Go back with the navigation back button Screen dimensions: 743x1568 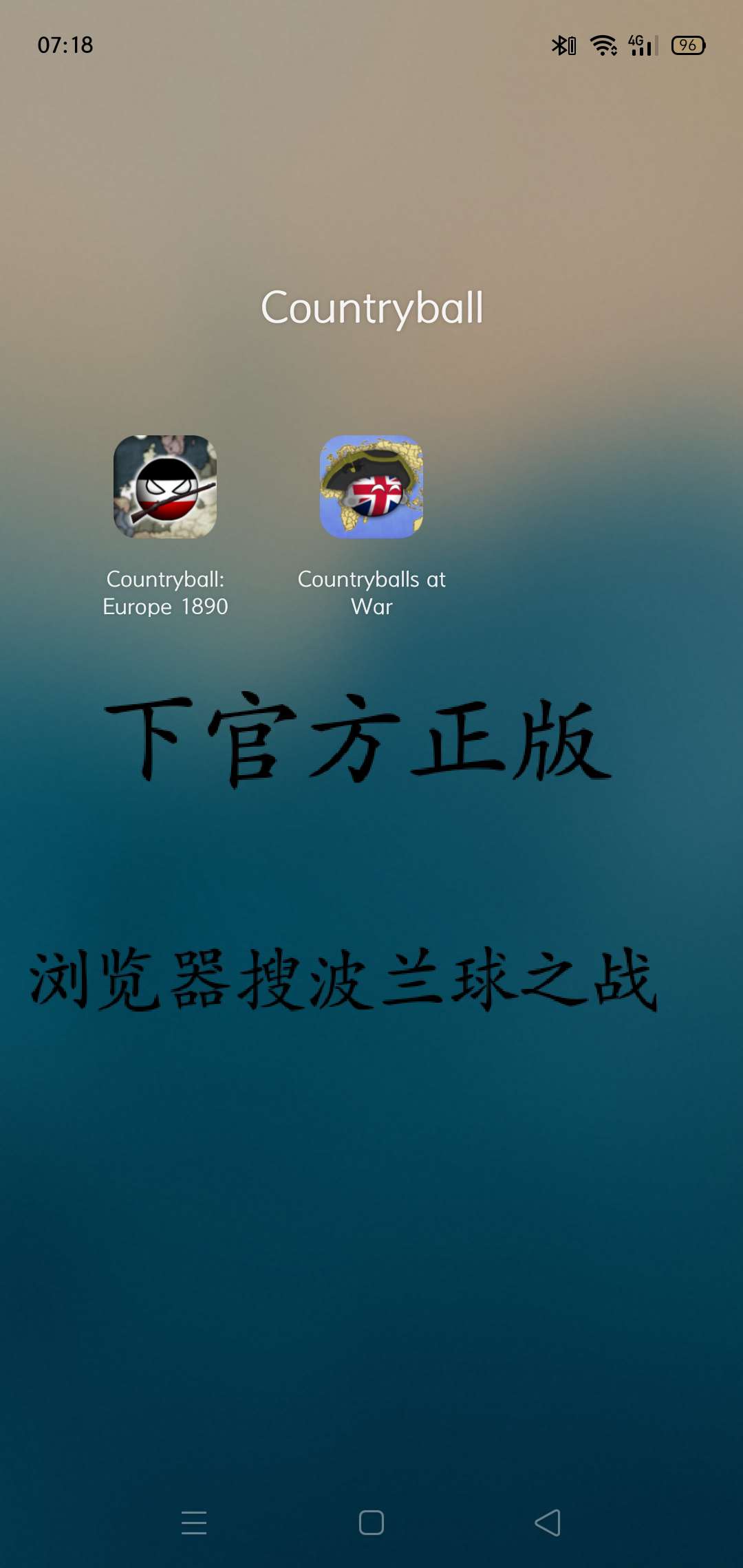point(548,1523)
